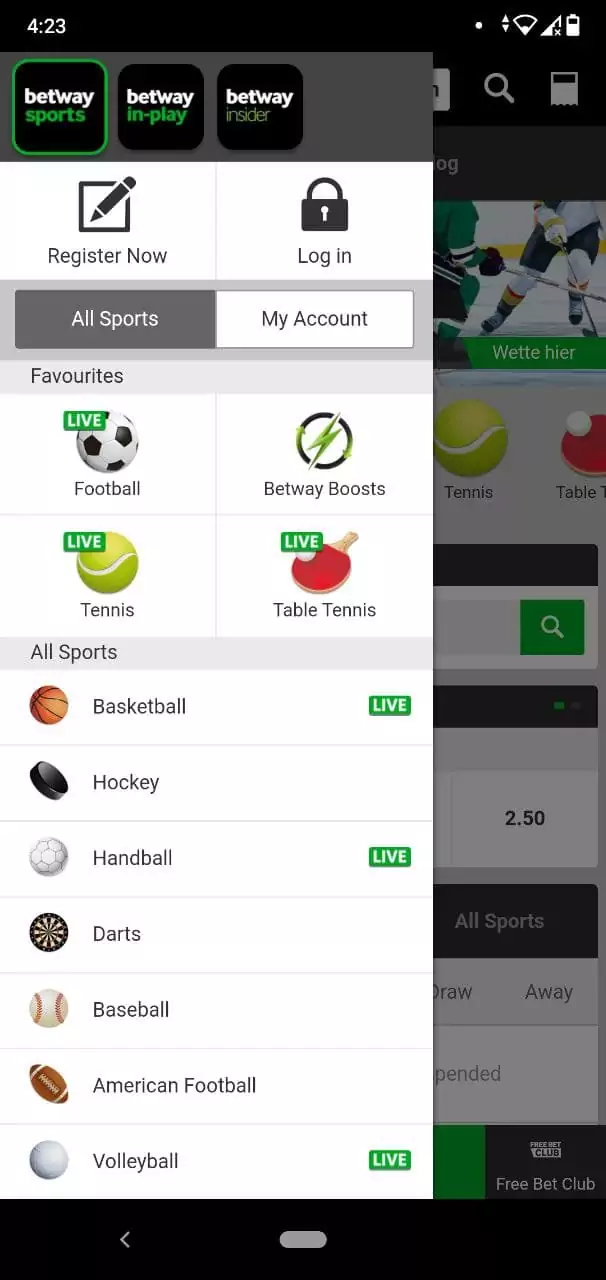Switch to My Account tab
The width and height of the screenshot is (606, 1280).
pyautogui.click(x=315, y=319)
